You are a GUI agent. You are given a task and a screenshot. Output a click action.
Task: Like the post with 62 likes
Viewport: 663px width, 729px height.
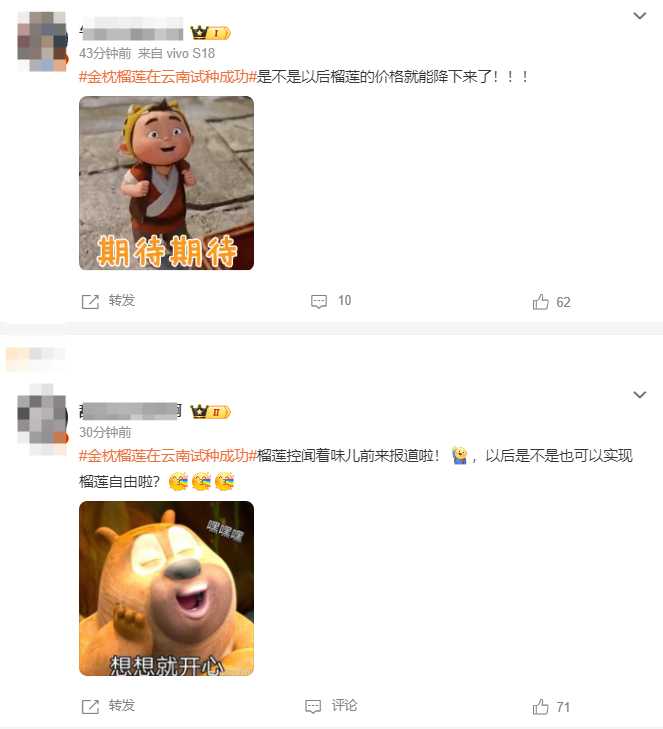551,302
